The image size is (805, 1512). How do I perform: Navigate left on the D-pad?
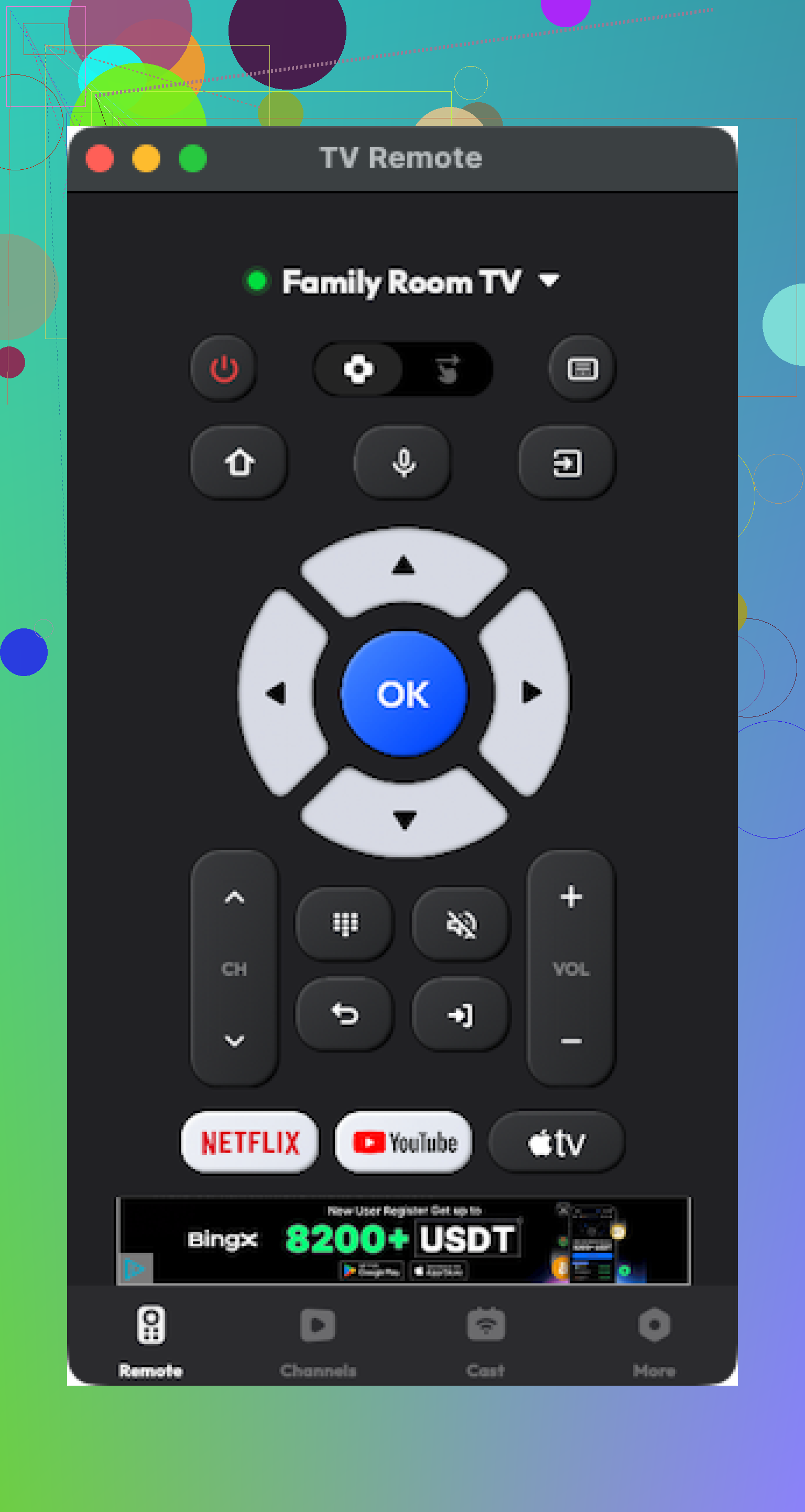click(x=277, y=693)
